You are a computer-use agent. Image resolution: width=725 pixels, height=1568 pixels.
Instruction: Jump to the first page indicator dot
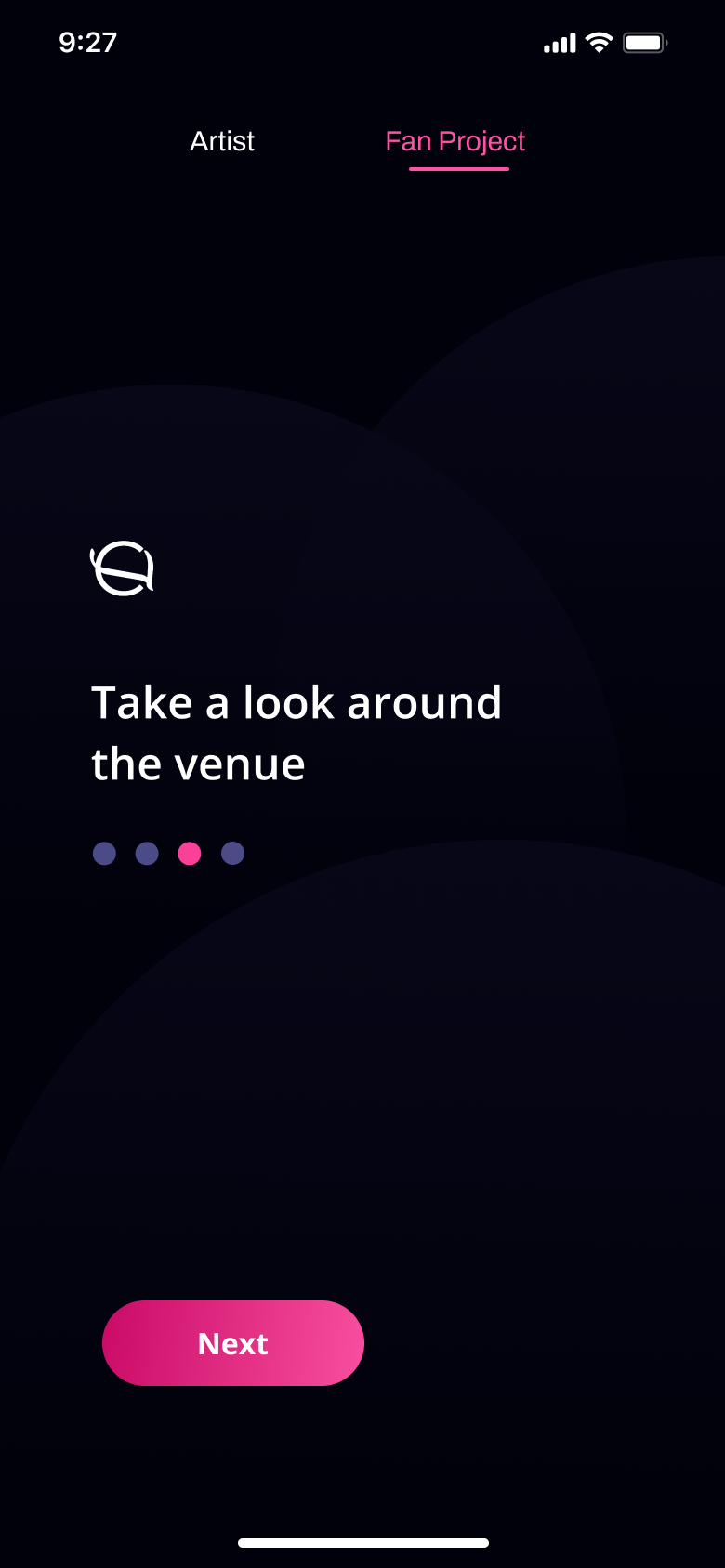tap(104, 854)
